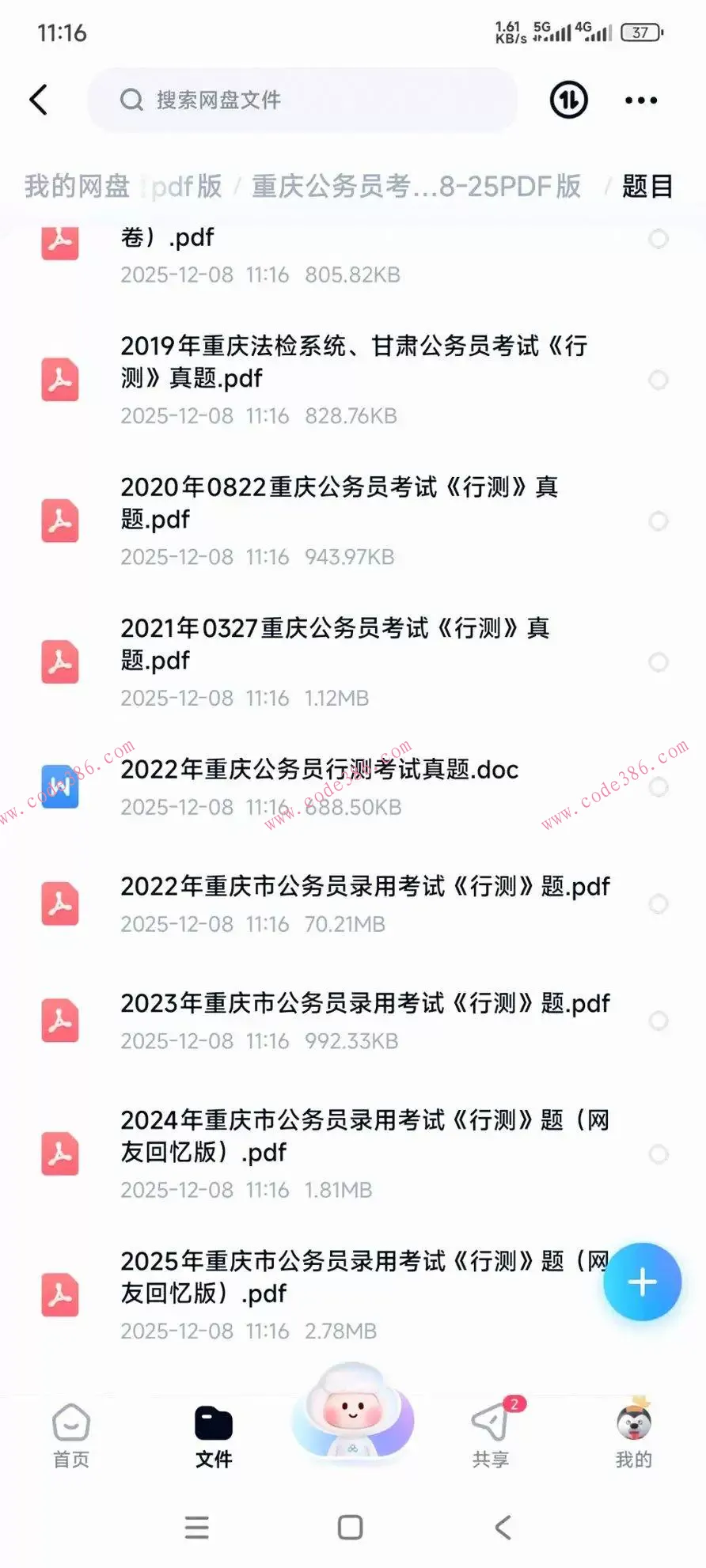Open the AI assistant mascot at bottom center
706x1568 pixels.
point(353,1420)
